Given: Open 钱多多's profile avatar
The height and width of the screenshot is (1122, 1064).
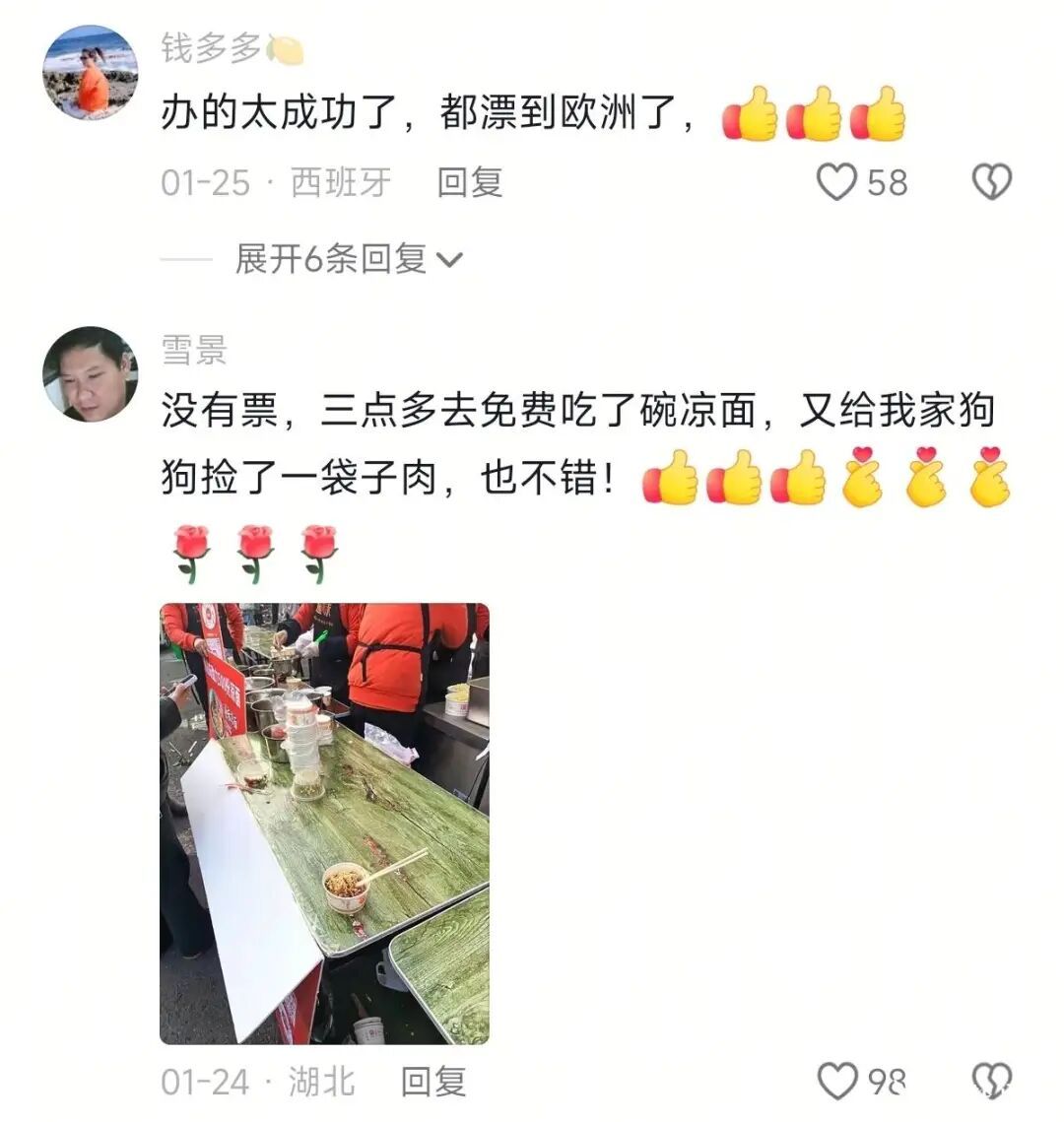Looking at the screenshot, I should click(x=90, y=72).
